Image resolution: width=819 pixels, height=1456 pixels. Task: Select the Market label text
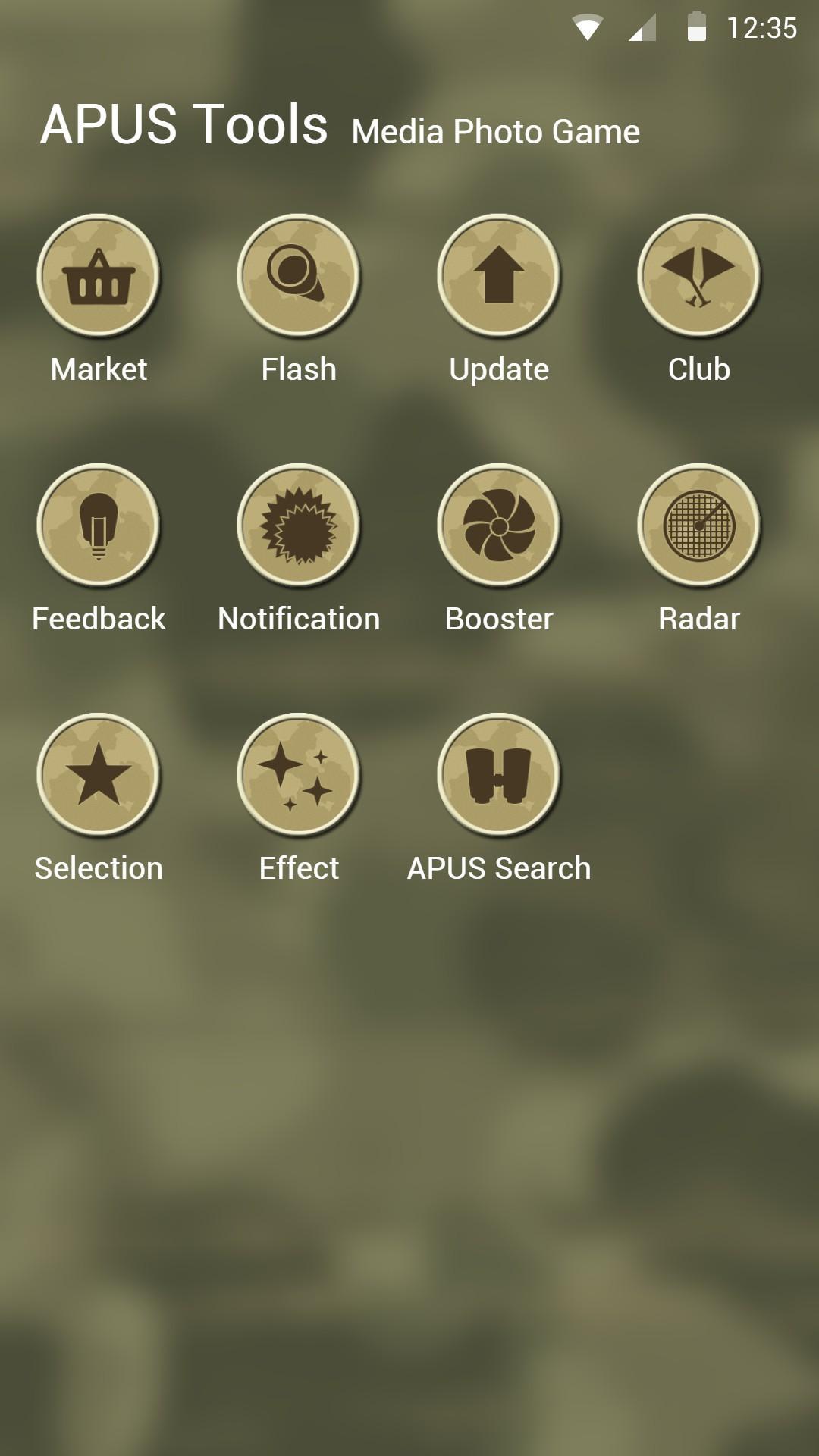click(98, 369)
